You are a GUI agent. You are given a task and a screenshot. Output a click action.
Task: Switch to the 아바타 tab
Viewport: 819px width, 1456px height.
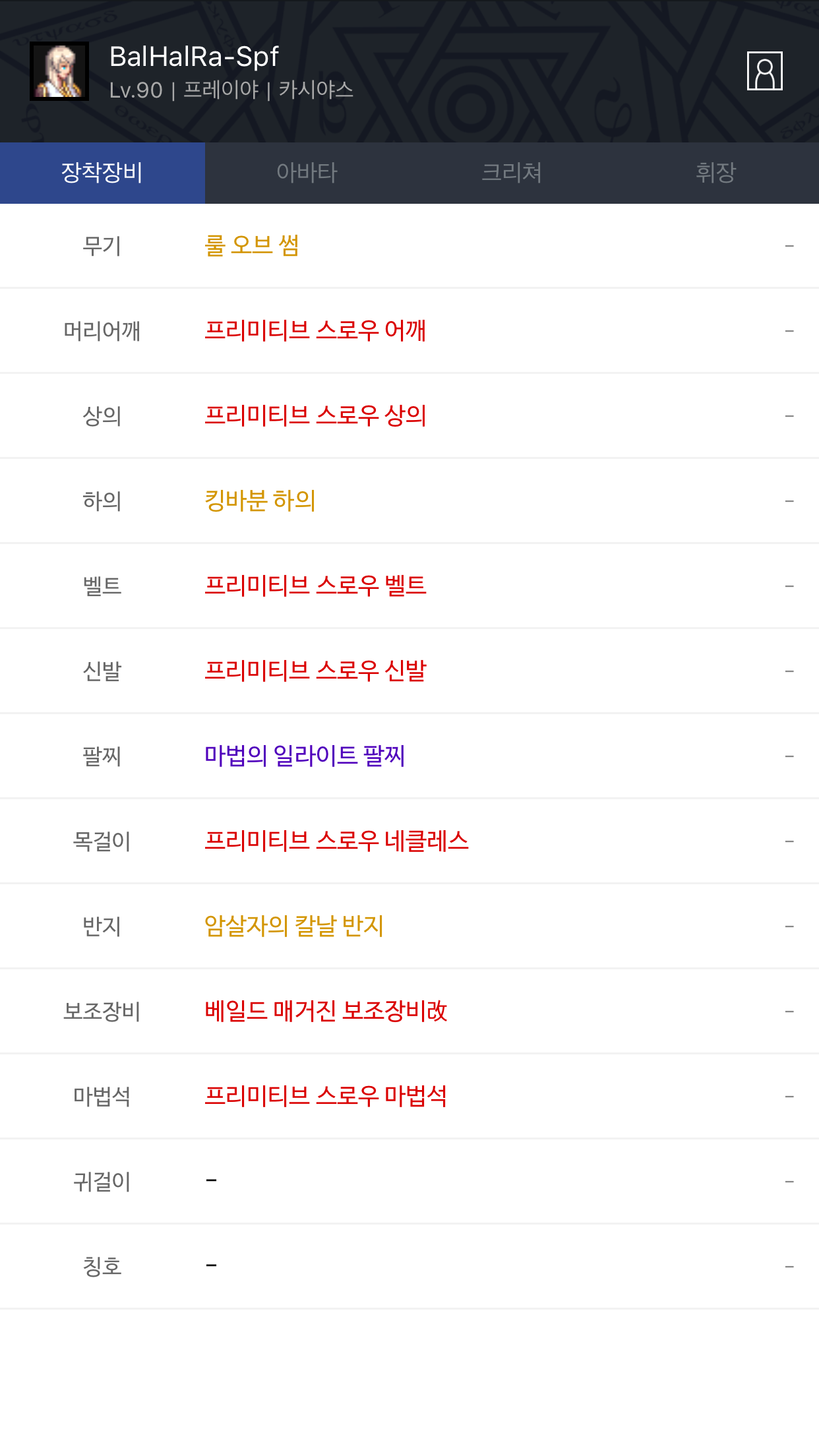(x=307, y=173)
